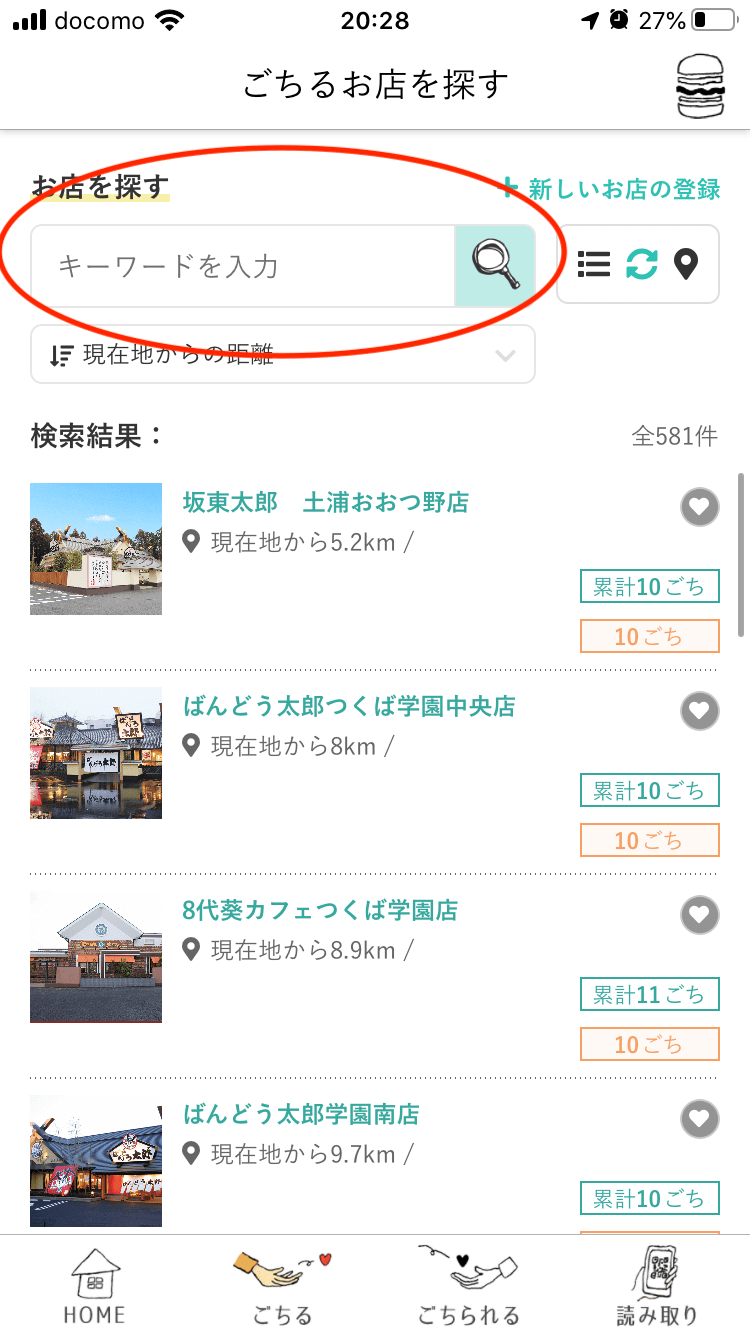Tap the 新しいお店の登録 link
The height and width of the screenshot is (1334, 750).
pyautogui.click(x=611, y=188)
